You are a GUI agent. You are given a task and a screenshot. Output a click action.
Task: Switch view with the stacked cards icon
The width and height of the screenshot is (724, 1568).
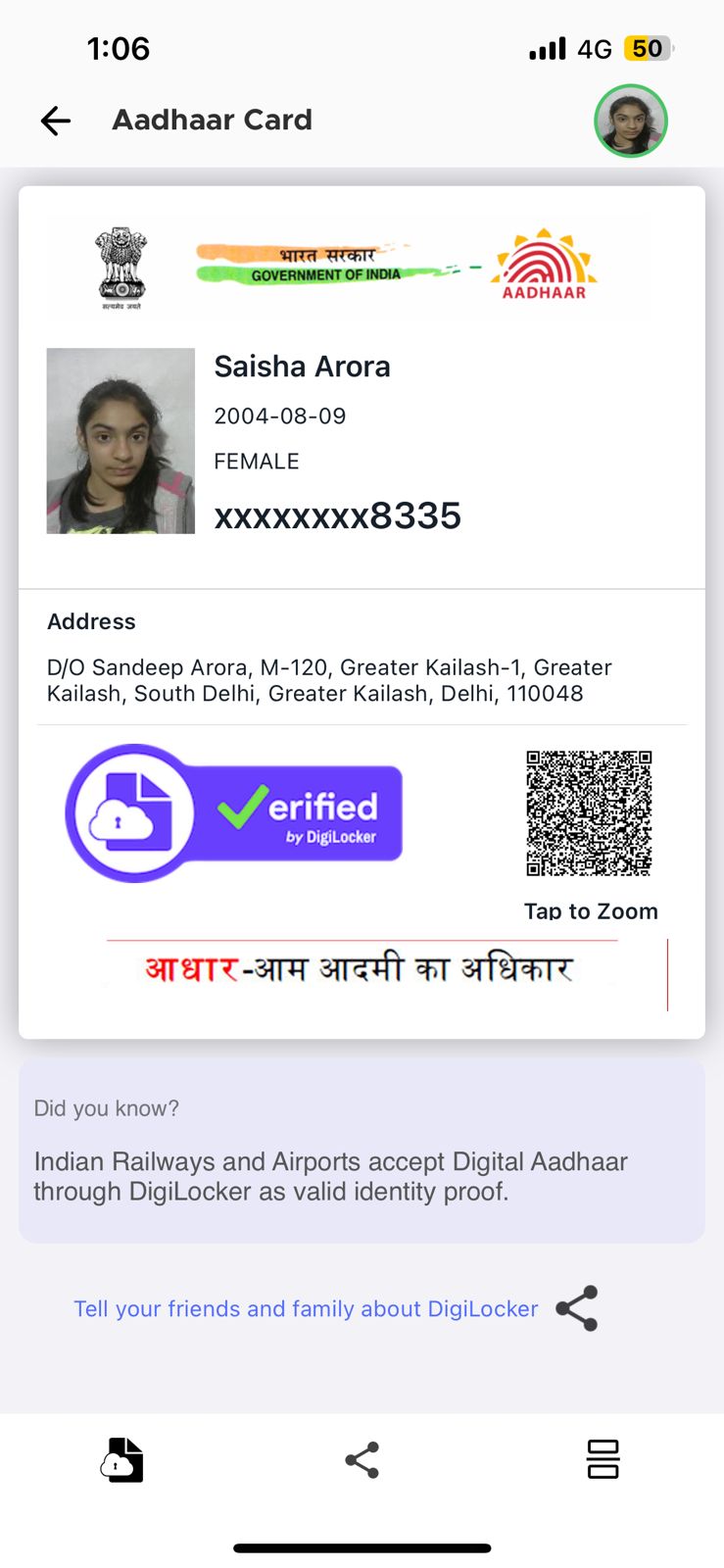603,1459
